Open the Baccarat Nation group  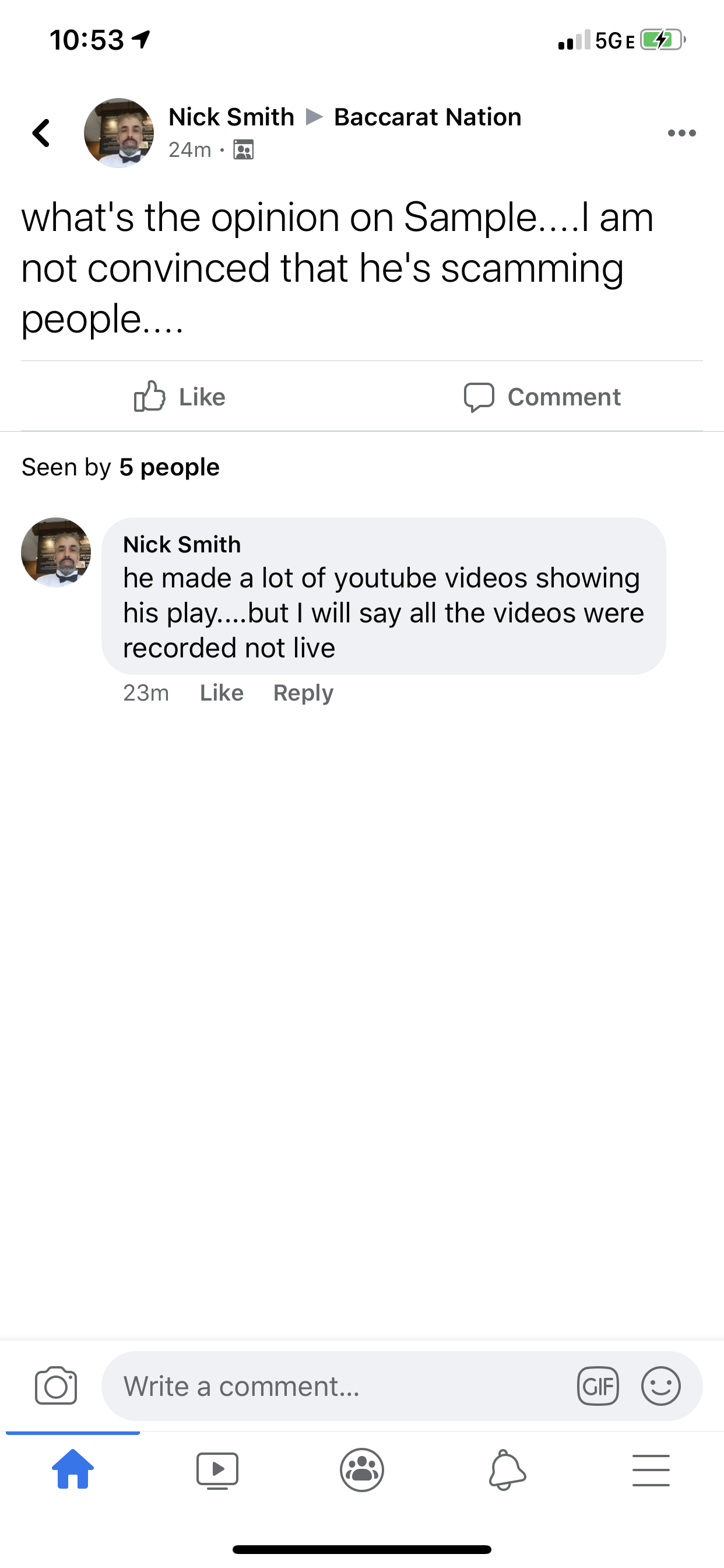(x=427, y=117)
